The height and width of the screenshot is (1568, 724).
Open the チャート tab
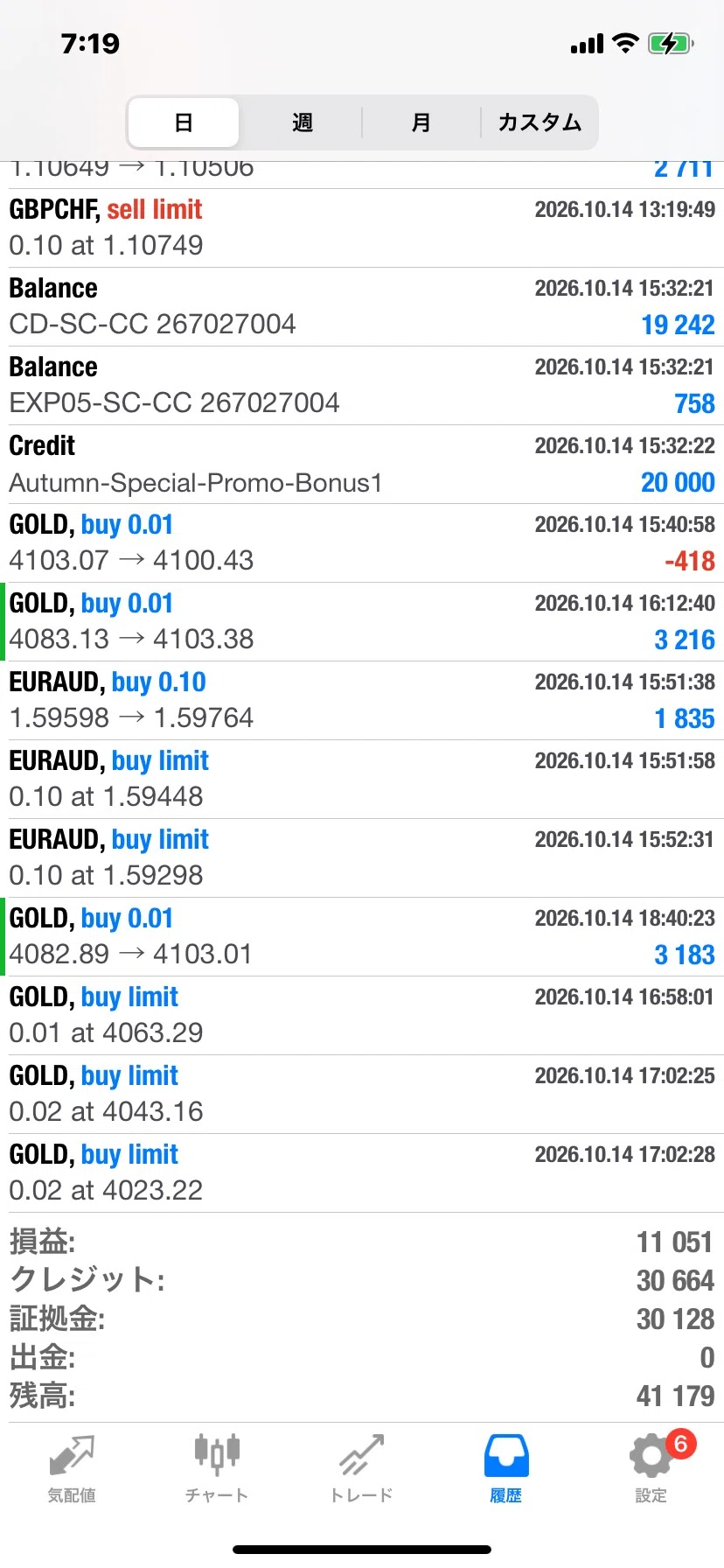coord(217,1469)
